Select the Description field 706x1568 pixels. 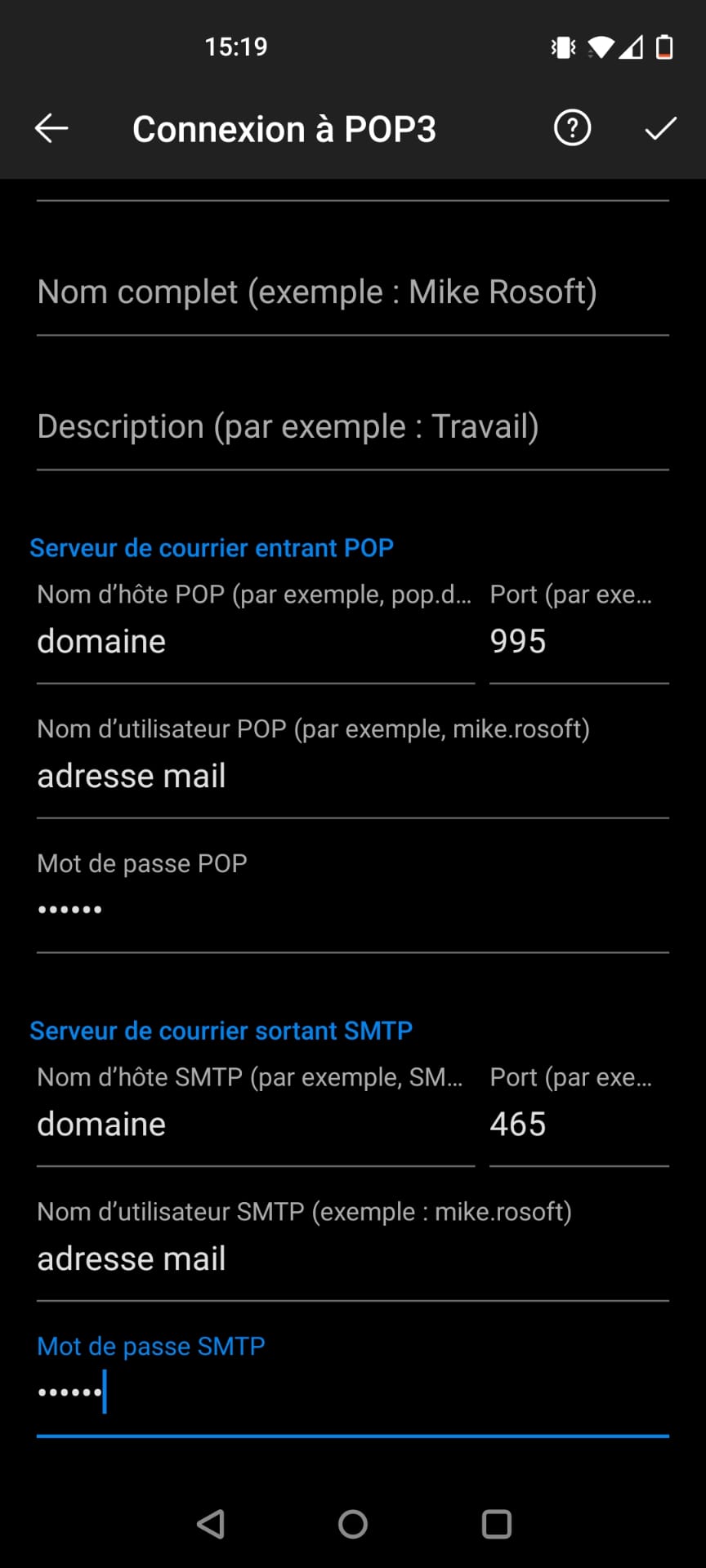tap(353, 427)
